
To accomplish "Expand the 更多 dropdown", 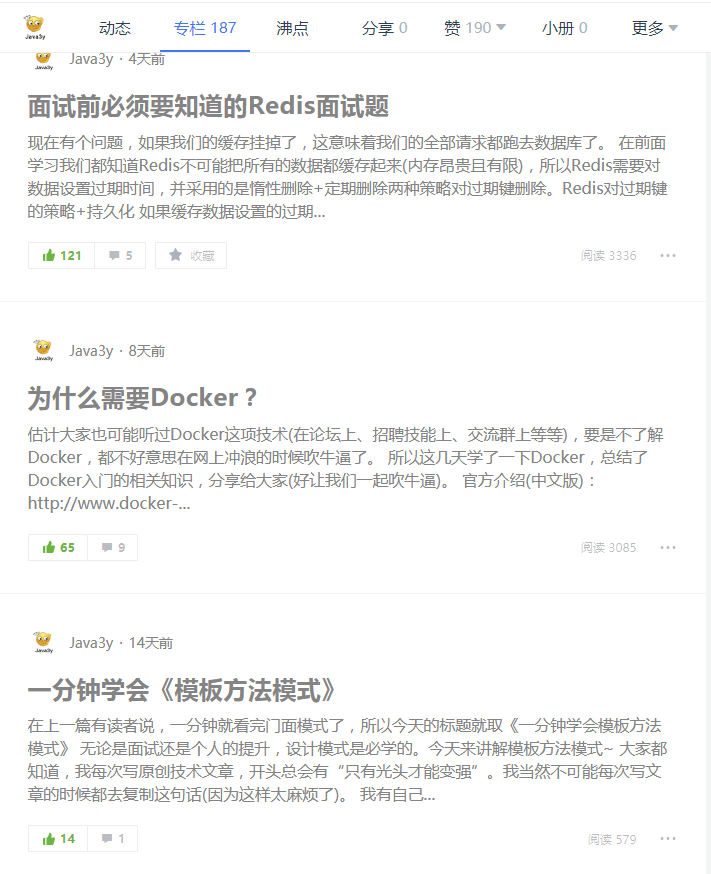I will pos(655,28).
